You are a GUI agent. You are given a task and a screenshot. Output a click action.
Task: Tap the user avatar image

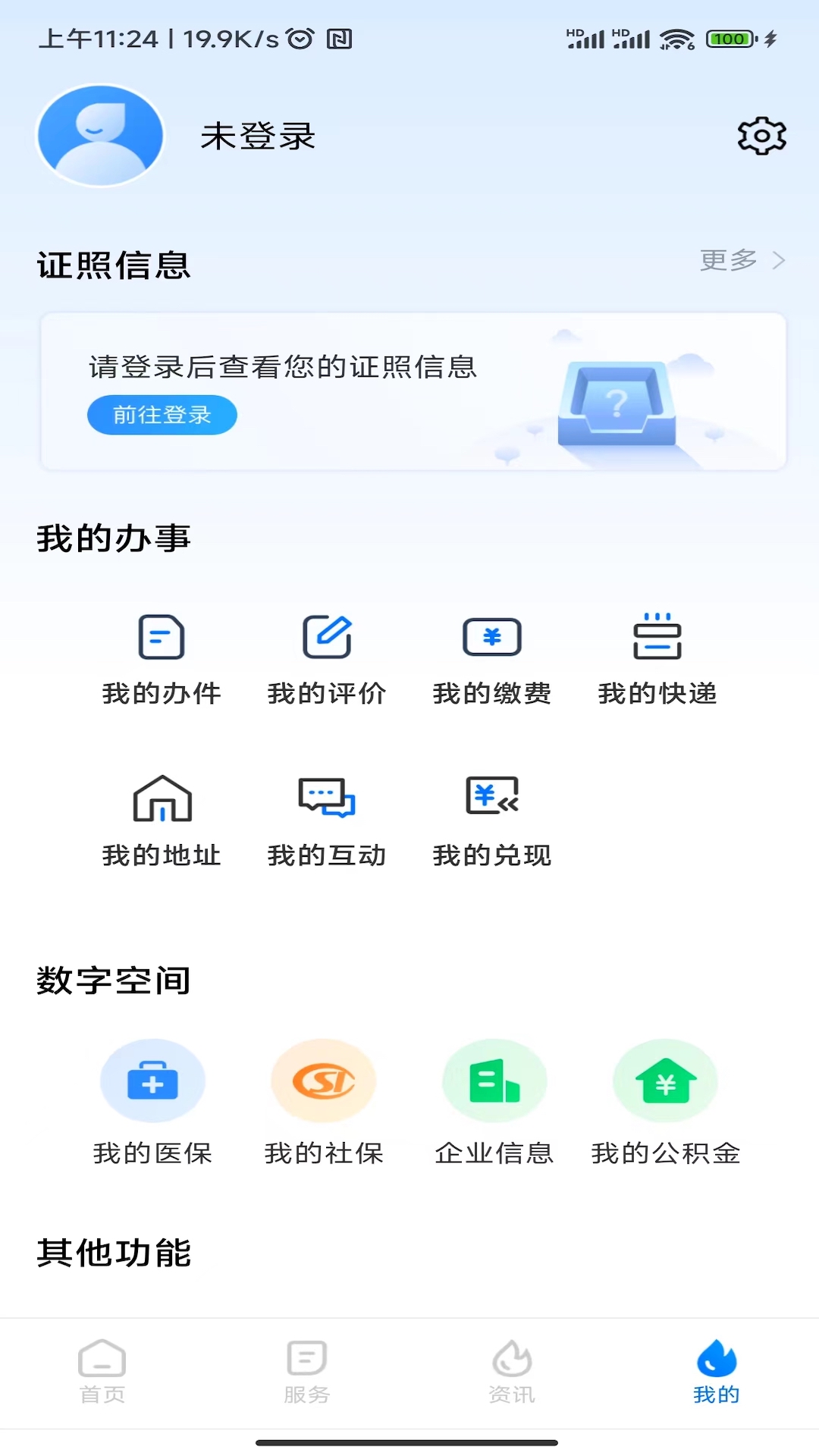coord(99,133)
